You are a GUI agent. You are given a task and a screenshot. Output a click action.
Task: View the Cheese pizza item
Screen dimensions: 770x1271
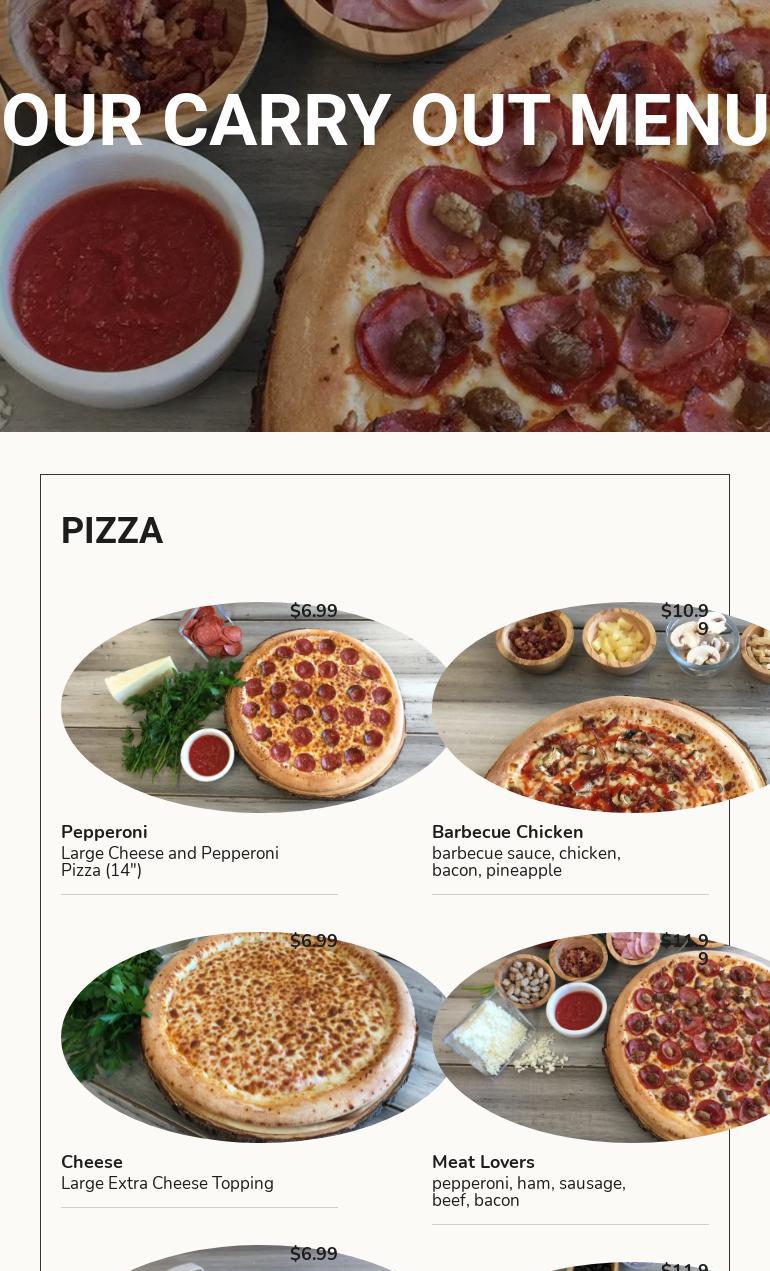point(92,1162)
